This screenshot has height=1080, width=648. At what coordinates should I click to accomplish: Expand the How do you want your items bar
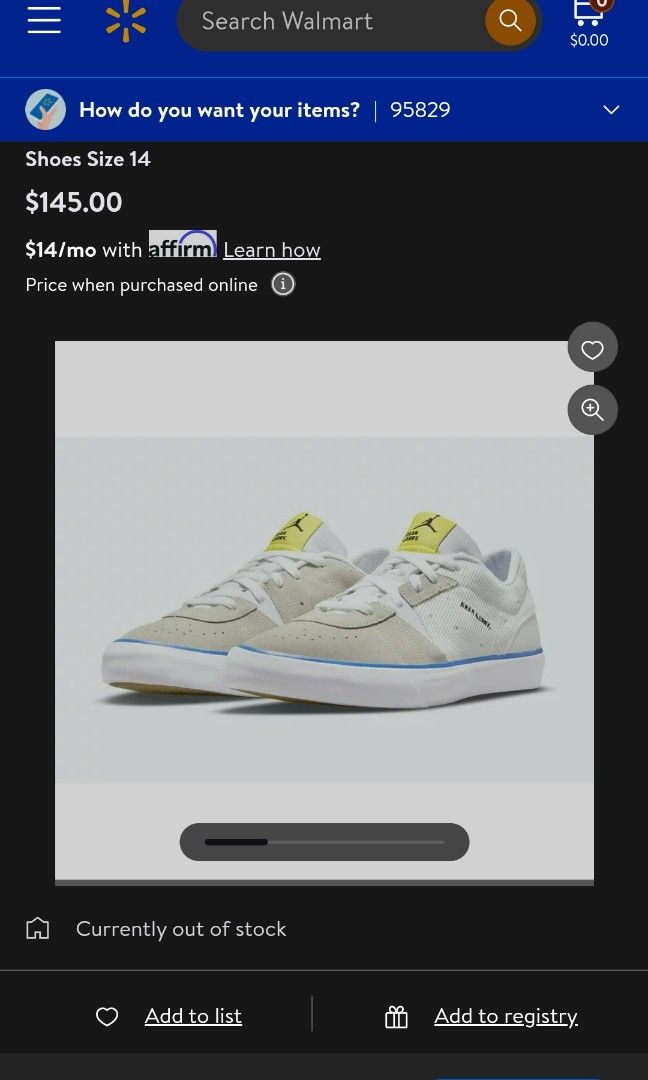click(x=611, y=110)
